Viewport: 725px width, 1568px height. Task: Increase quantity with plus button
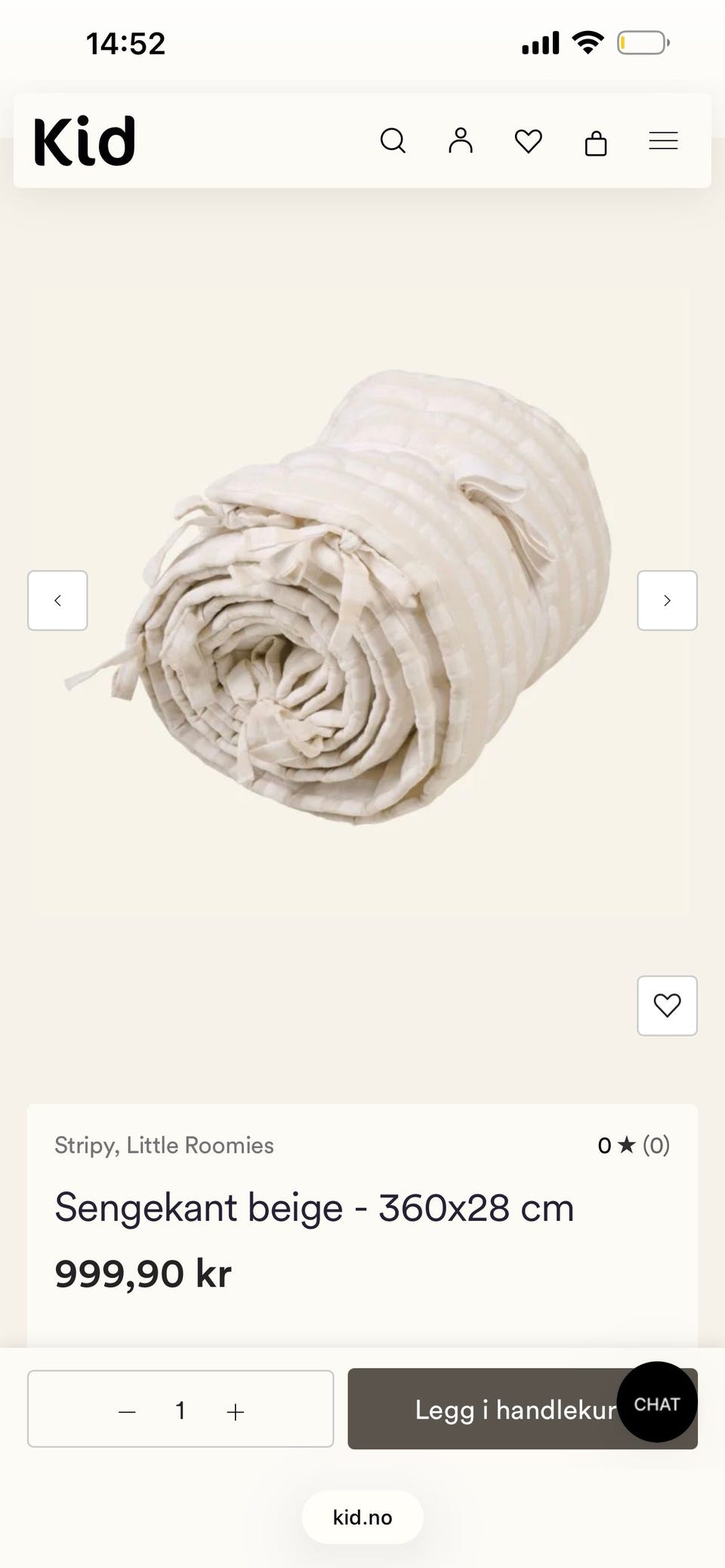pyautogui.click(x=236, y=1412)
